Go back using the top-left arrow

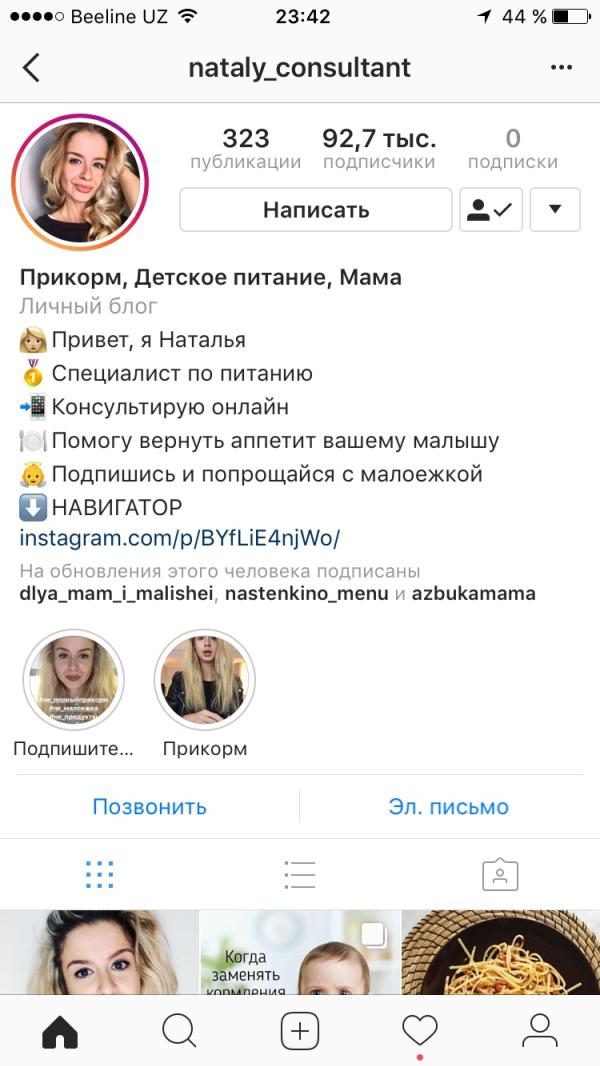click(x=31, y=68)
